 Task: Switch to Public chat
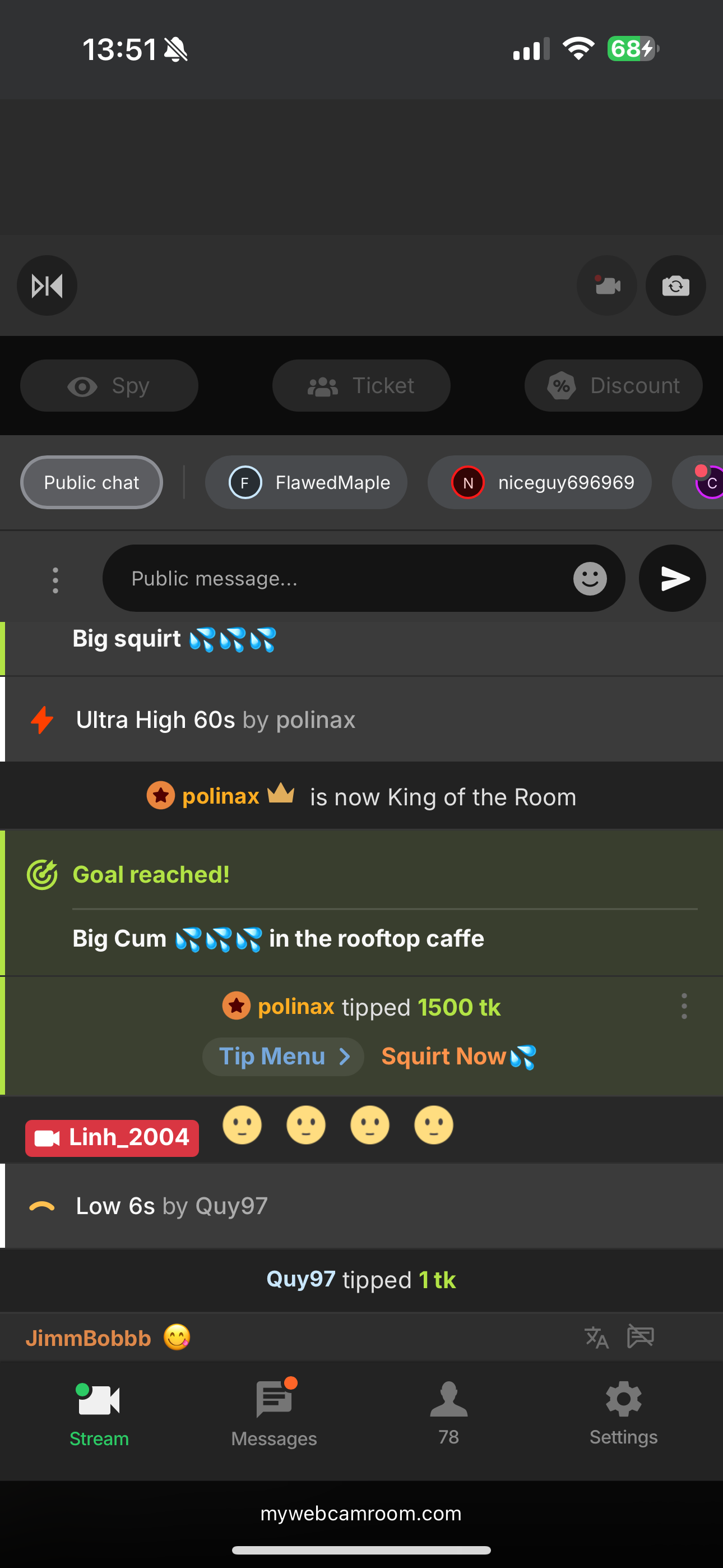pos(91,482)
